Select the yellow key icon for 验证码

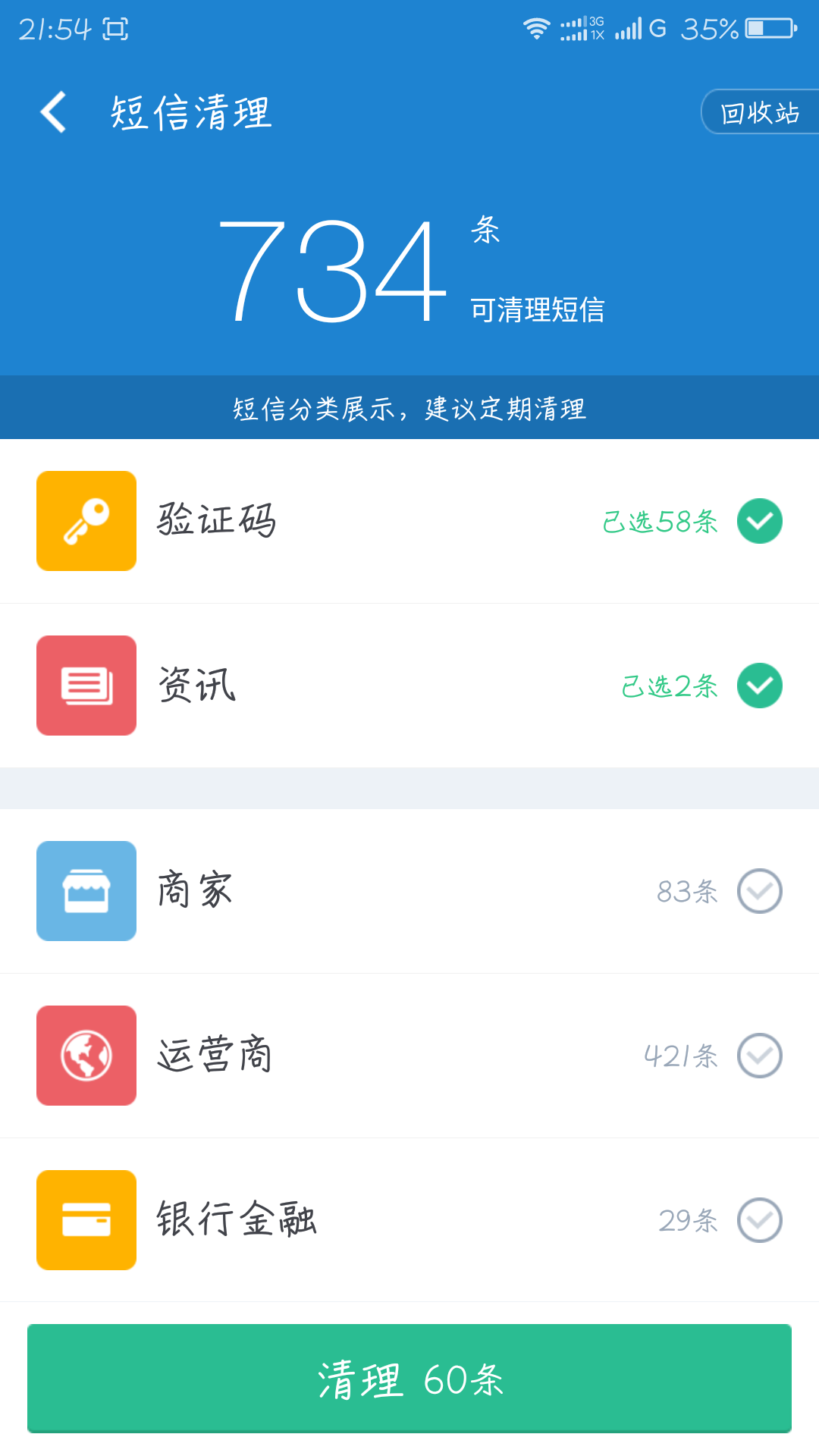[x=86, y=520]
